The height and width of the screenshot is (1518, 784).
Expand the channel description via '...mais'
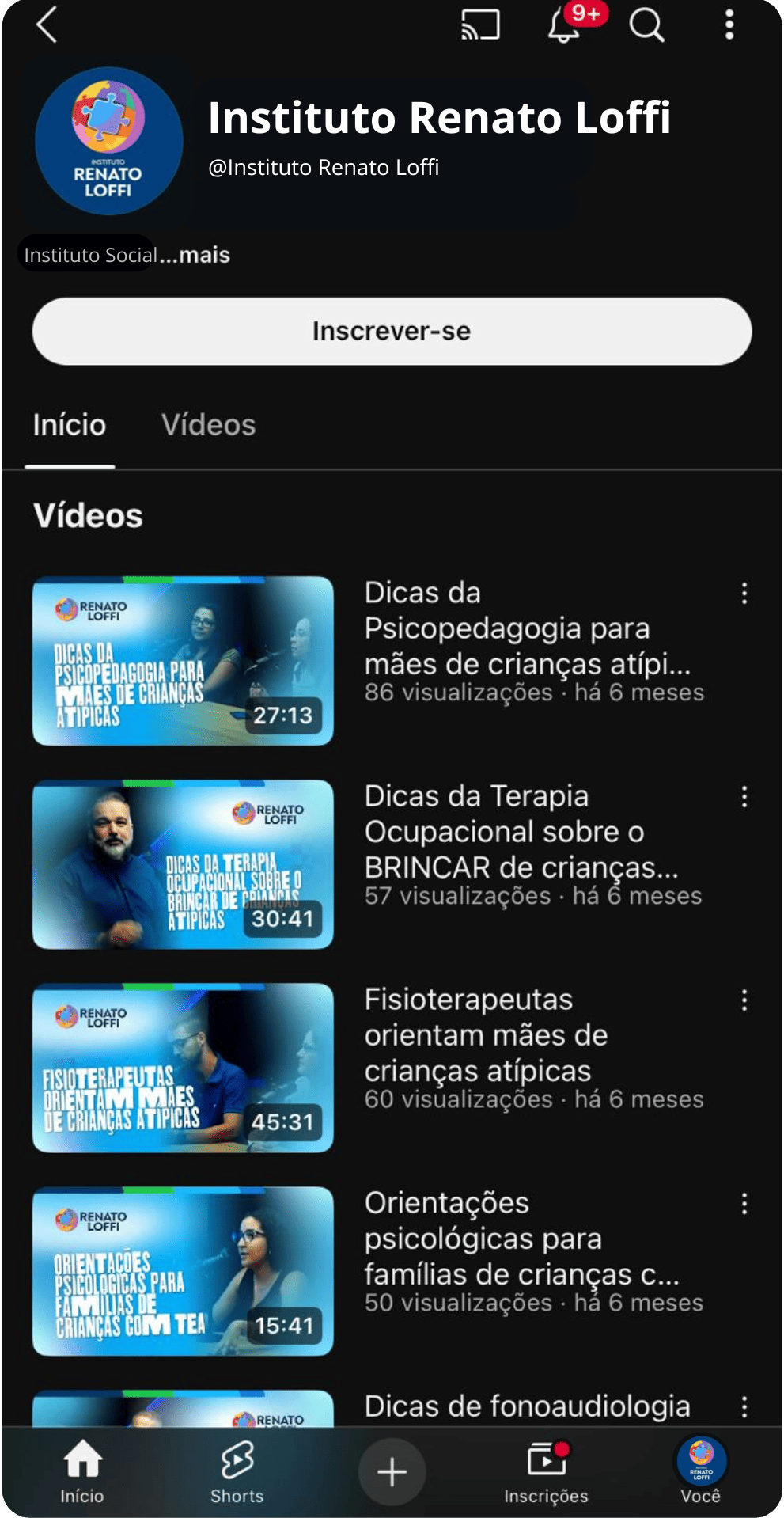195,255
